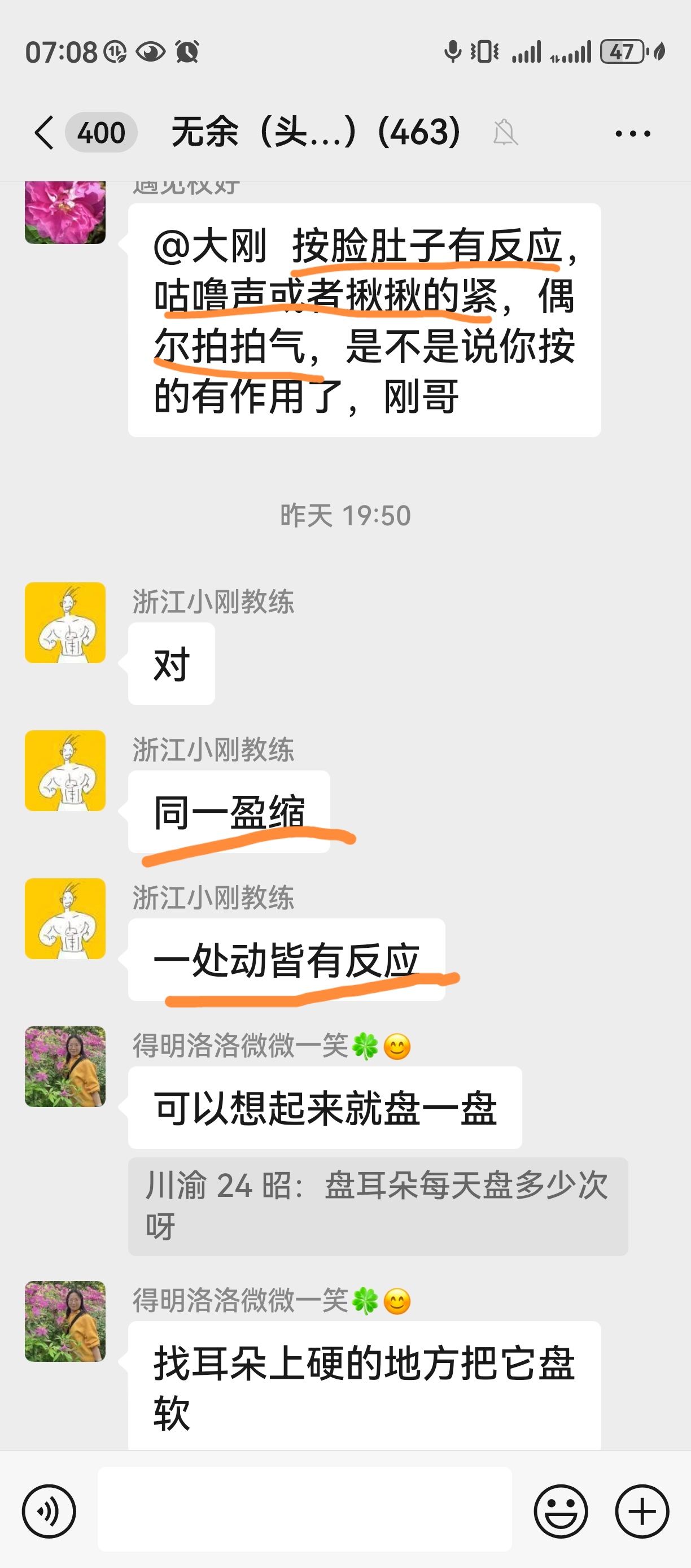Open avatar beside 可以想起来就盘一盘
This screenshot has height=1568, width=691.
tap(65, 1066)
